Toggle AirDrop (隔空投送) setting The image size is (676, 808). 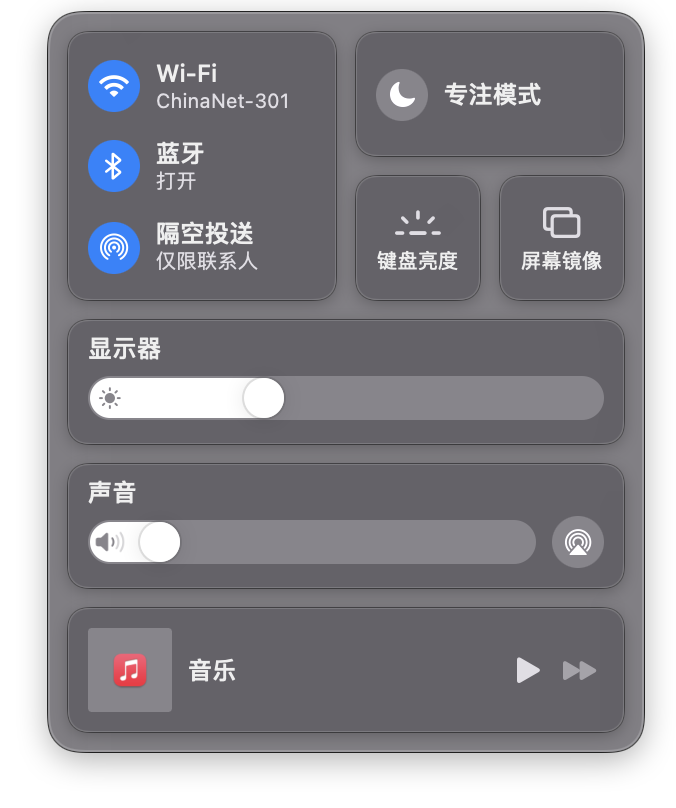[114, 247]
